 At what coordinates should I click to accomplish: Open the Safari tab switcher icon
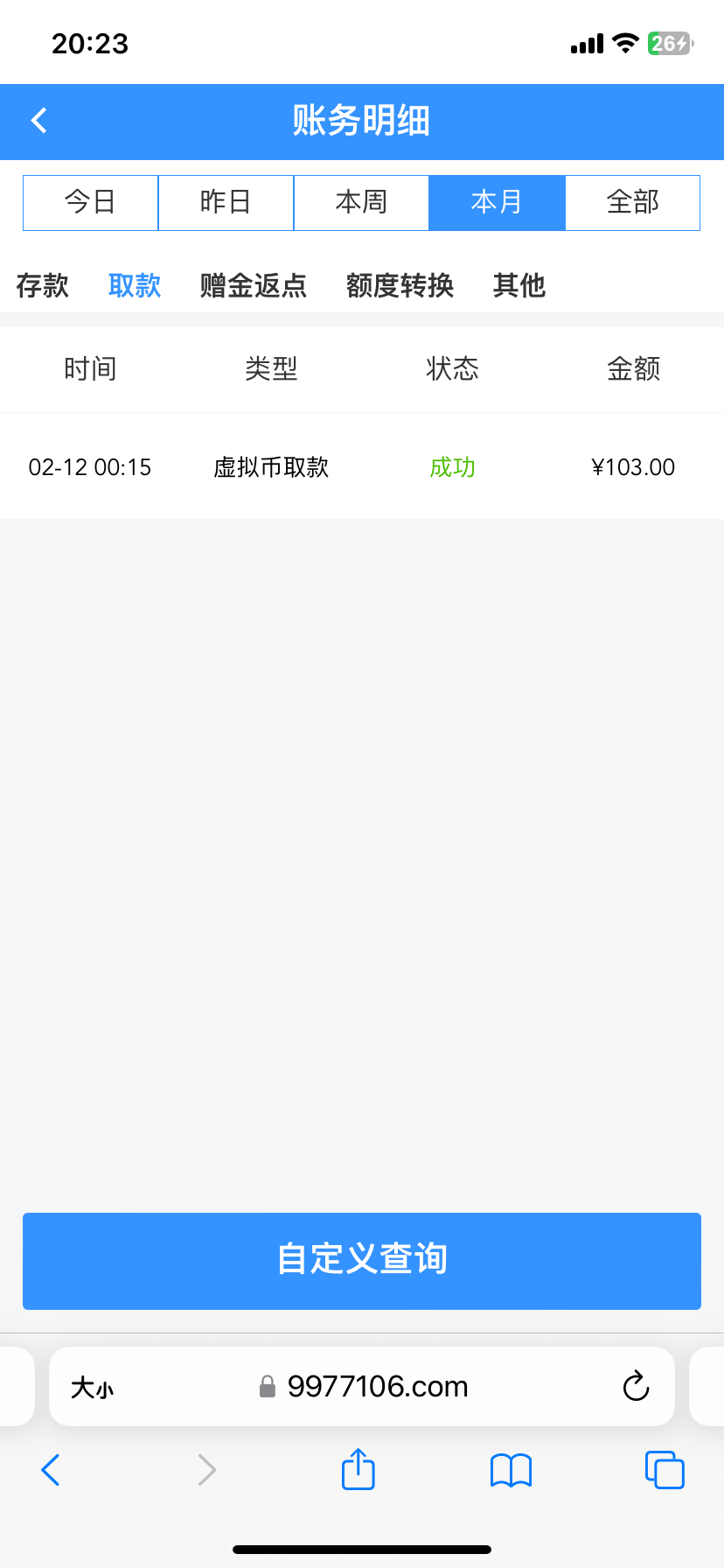point(665,1470)
